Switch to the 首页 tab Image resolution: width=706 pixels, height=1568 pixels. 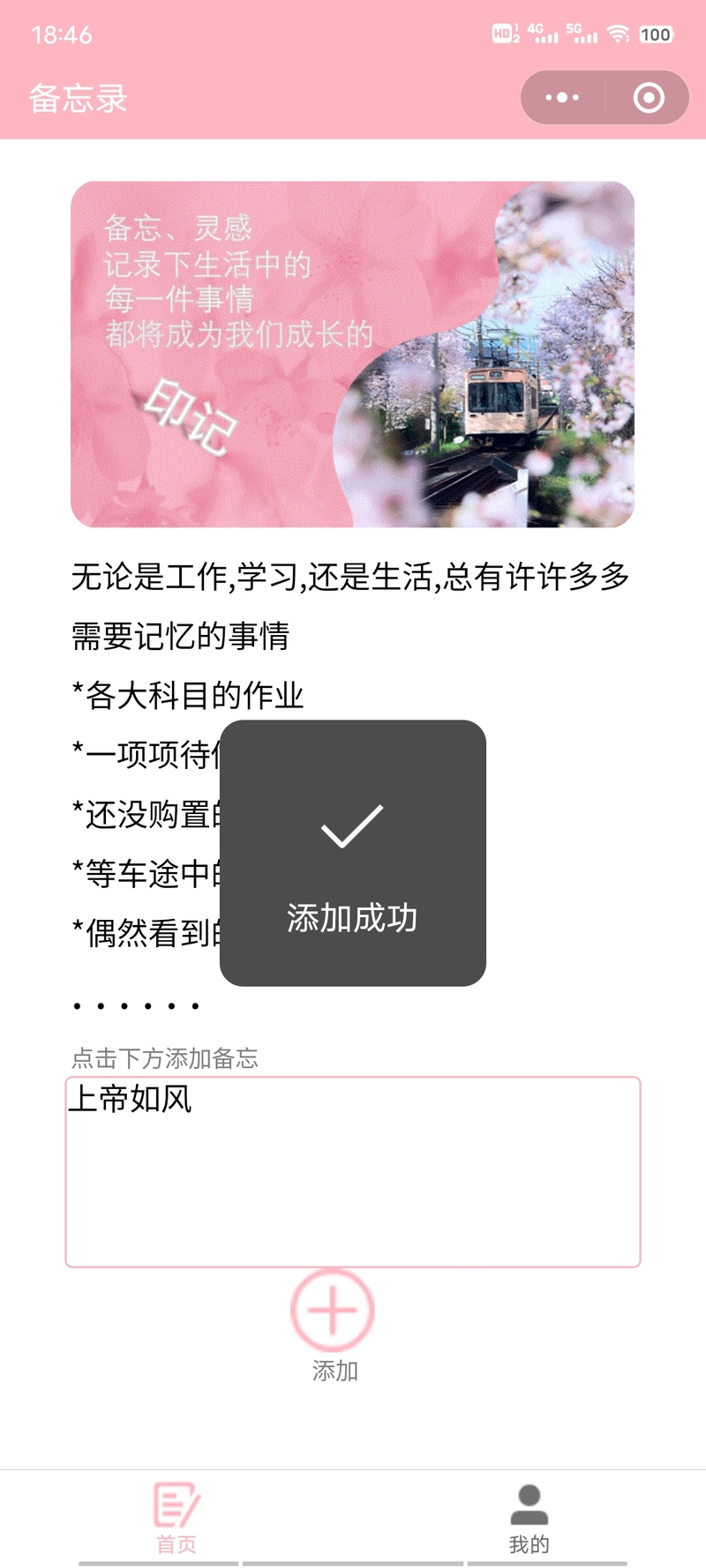click(176, 1518)
